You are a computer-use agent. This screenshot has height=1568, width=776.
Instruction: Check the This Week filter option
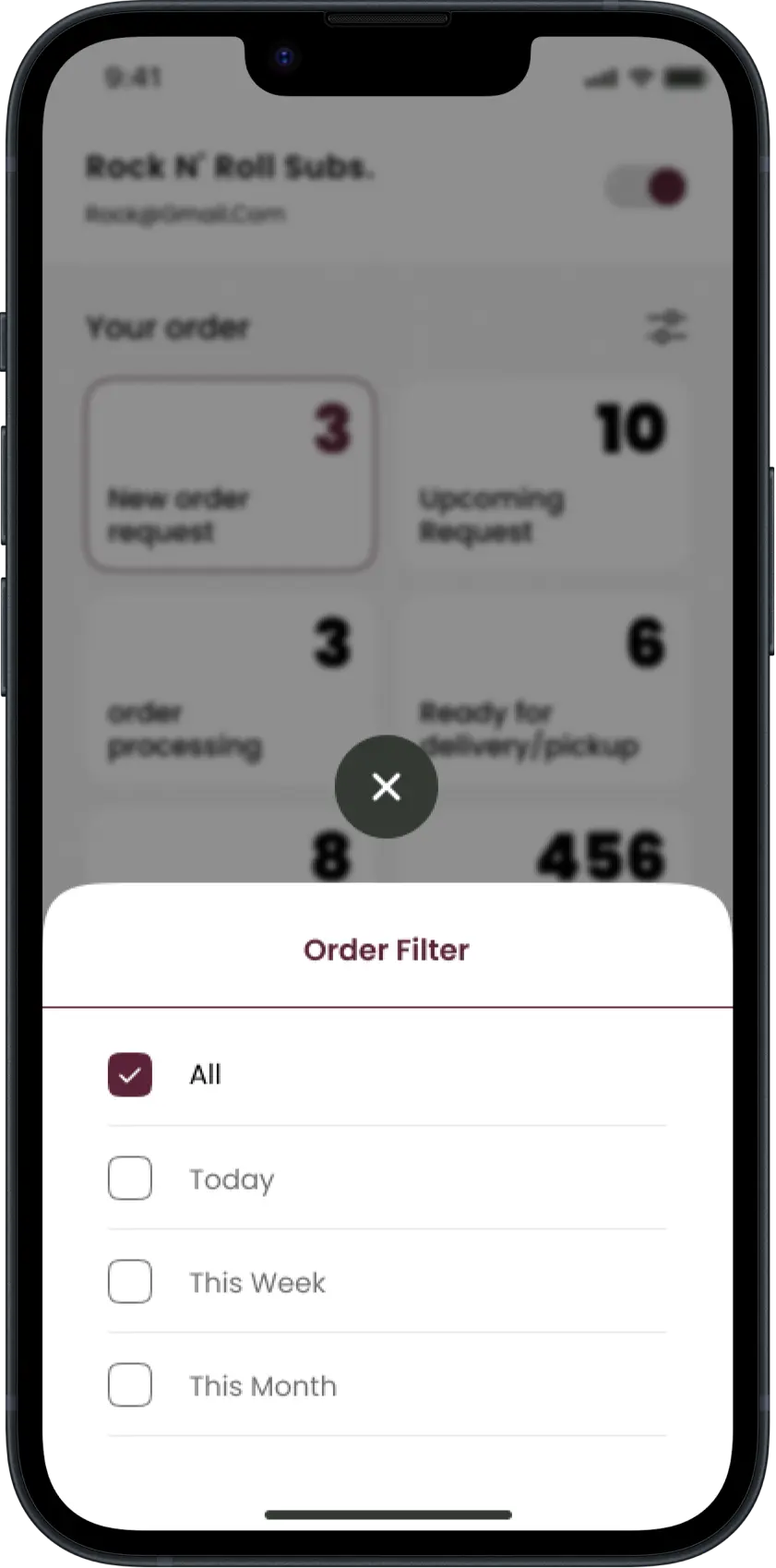coord(130,1282)
